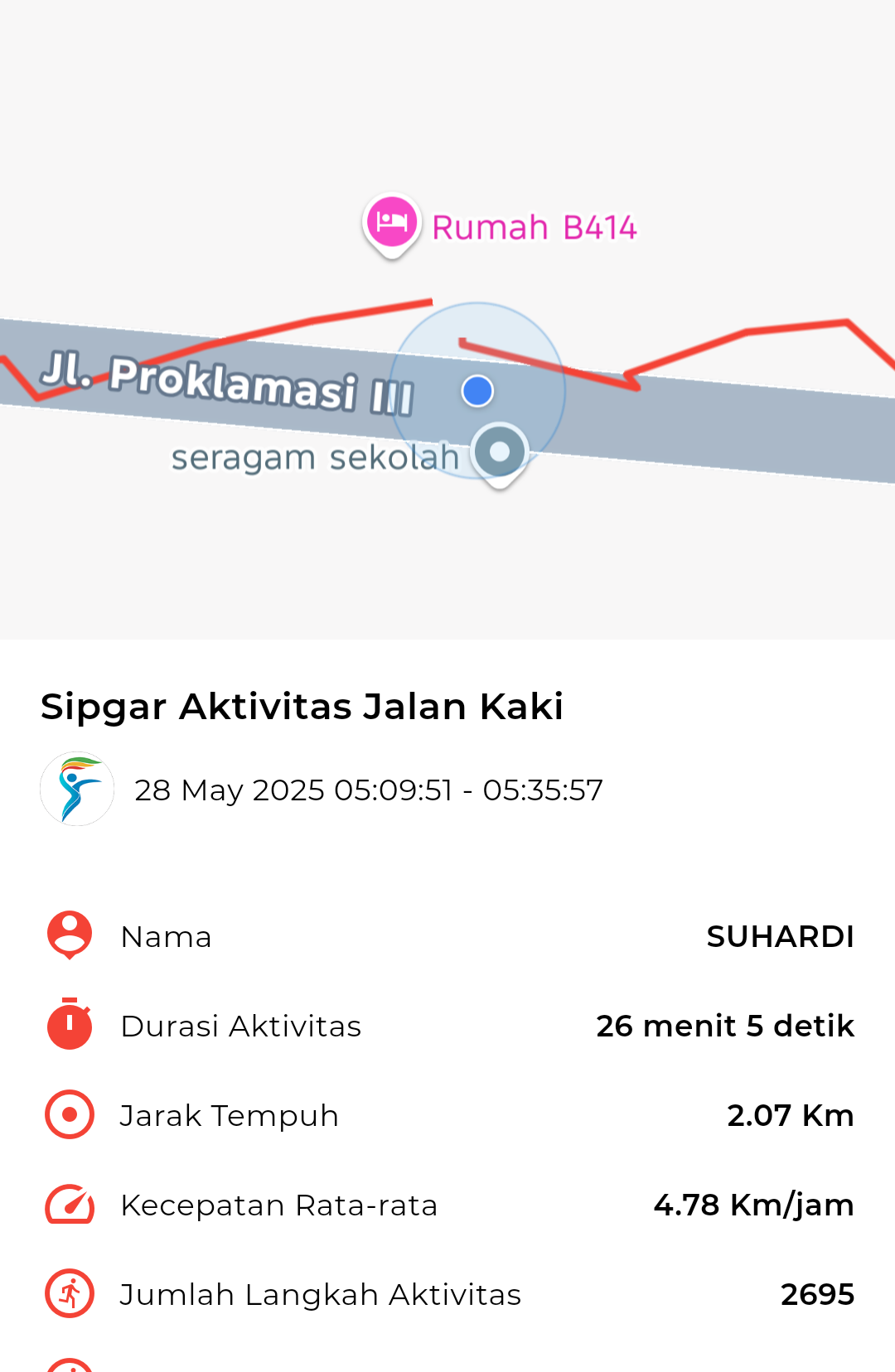Select the Sipgar app logo avatar
This screenshot has width=895, height=1372.
click(76, 788)
